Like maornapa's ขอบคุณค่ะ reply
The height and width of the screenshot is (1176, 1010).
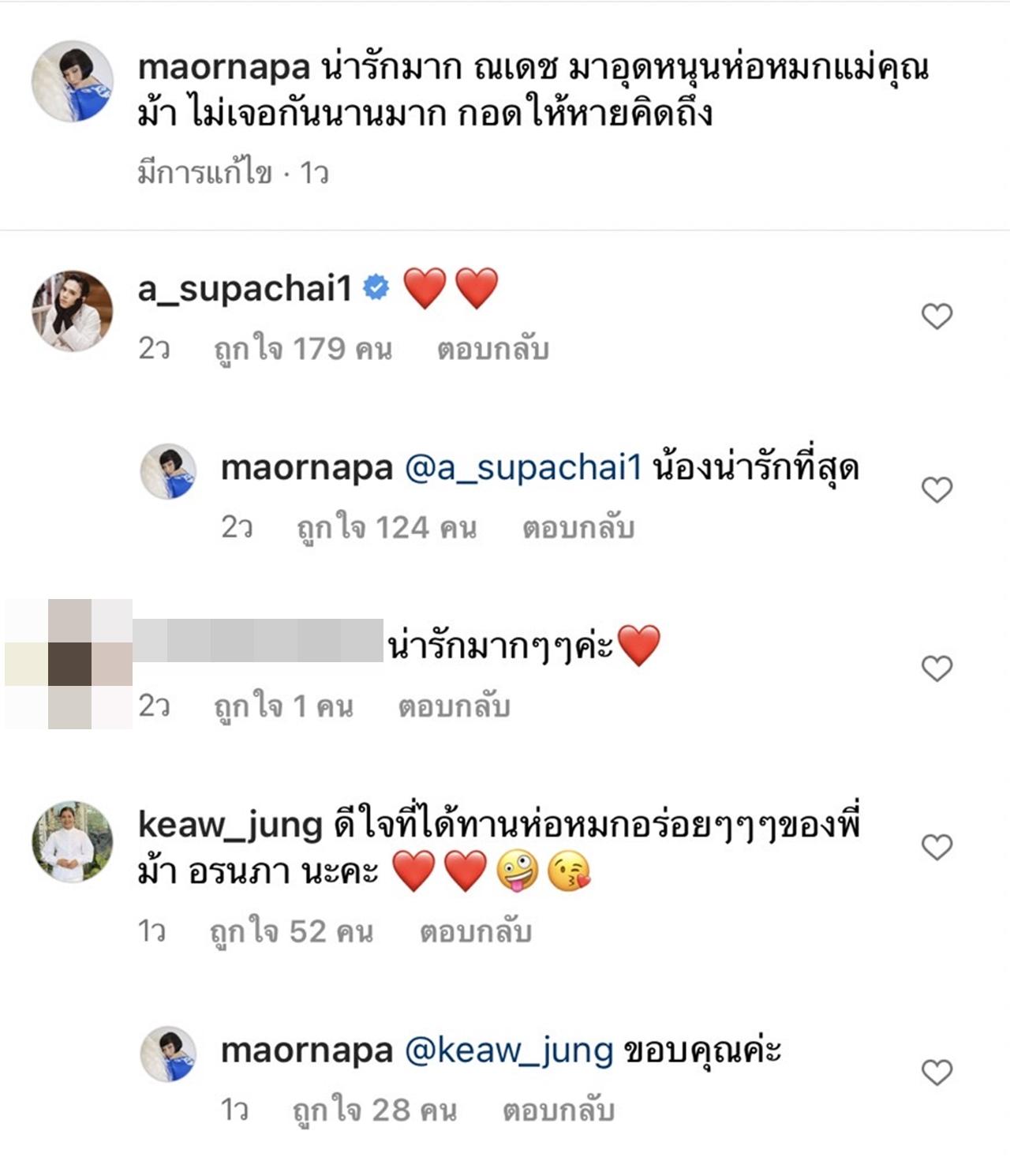pyautogui.click(x=937, y=1072)
